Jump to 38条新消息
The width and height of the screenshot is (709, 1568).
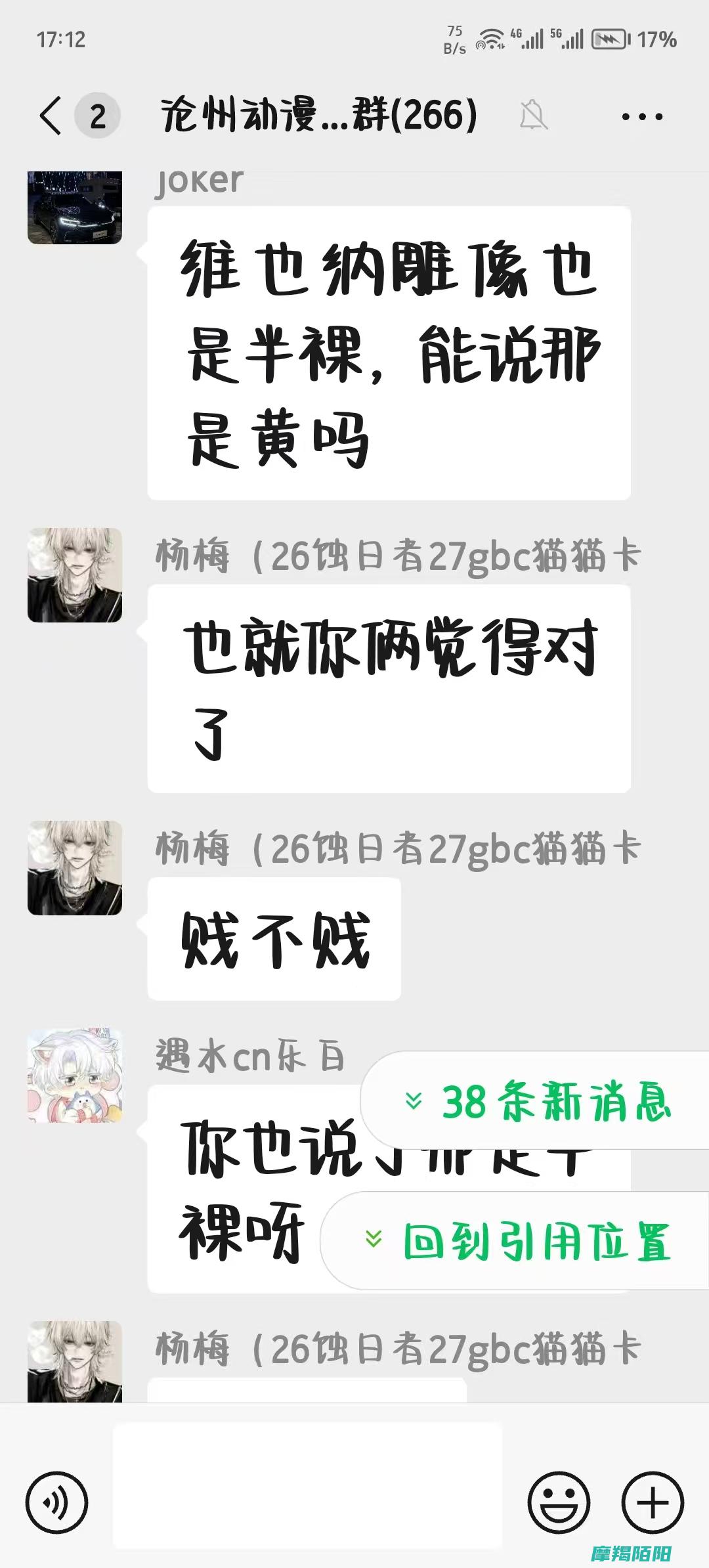pyautogui.click(x=538, y=1101)
